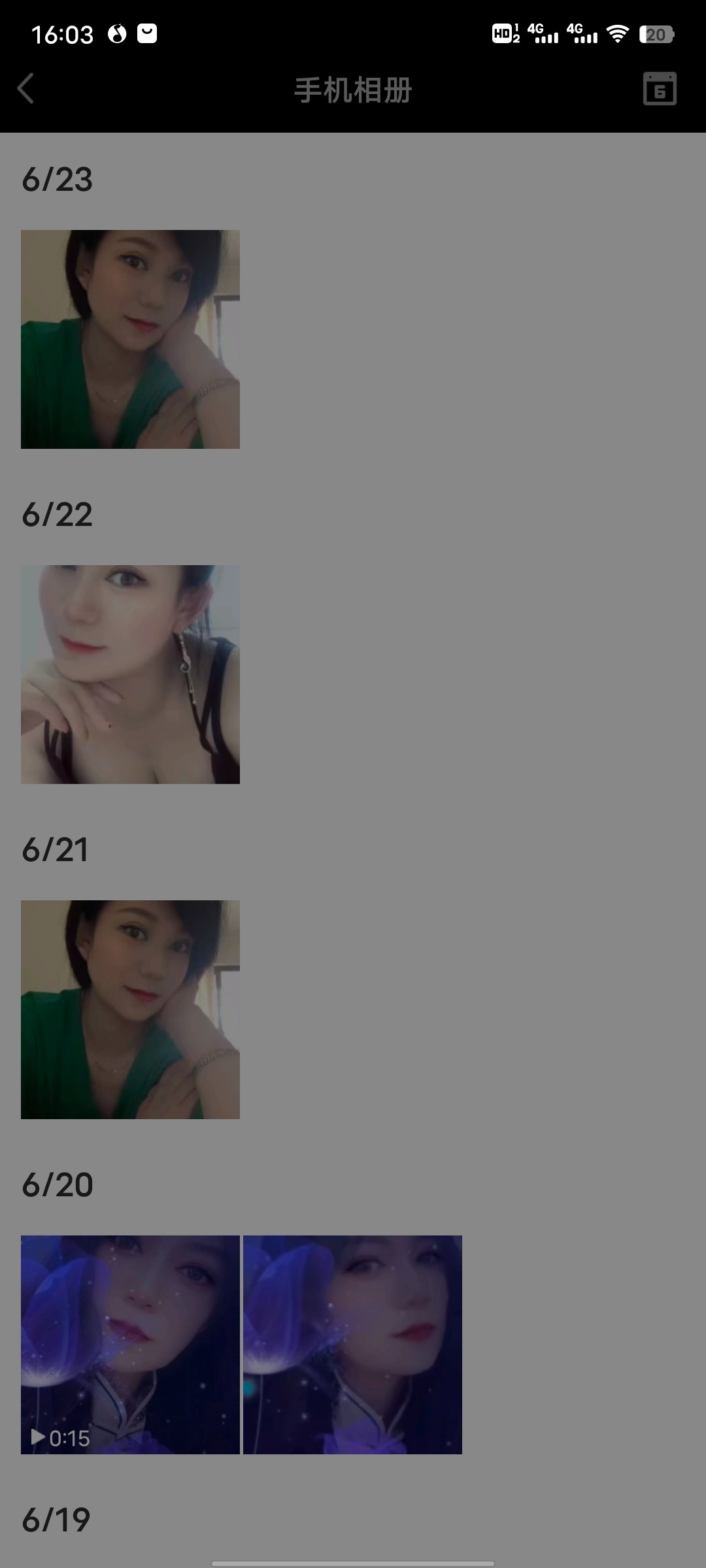Open the black-strap portrait under 6/22

click(129, 674)
